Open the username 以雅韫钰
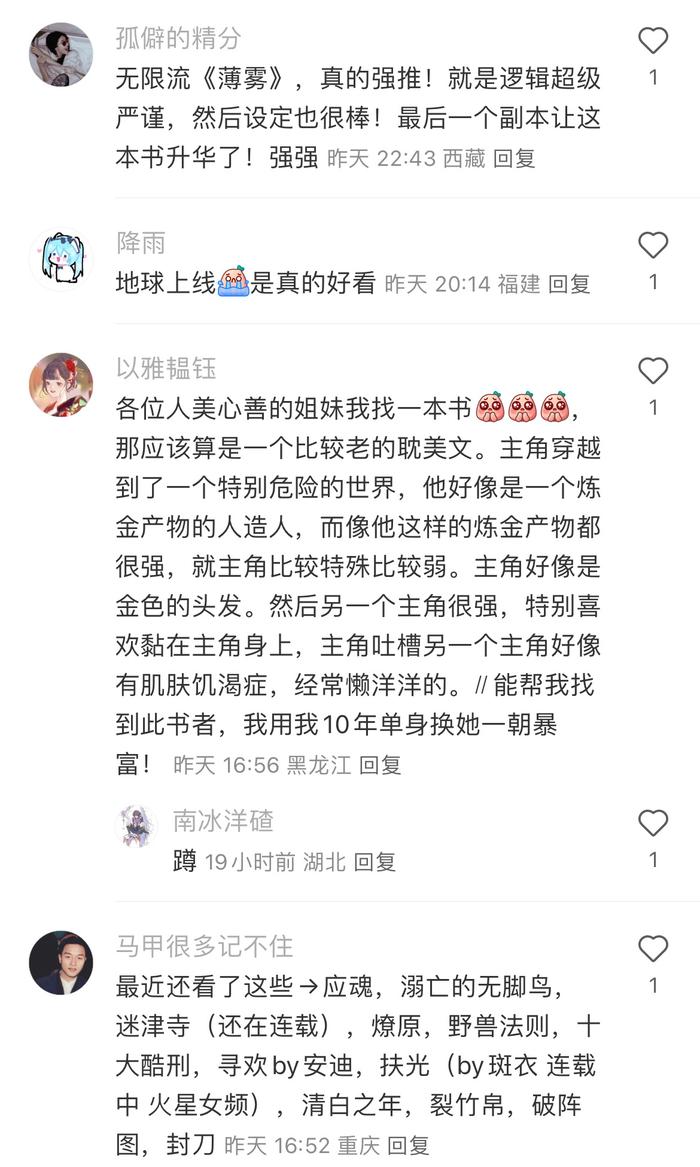 coord(166,368)
